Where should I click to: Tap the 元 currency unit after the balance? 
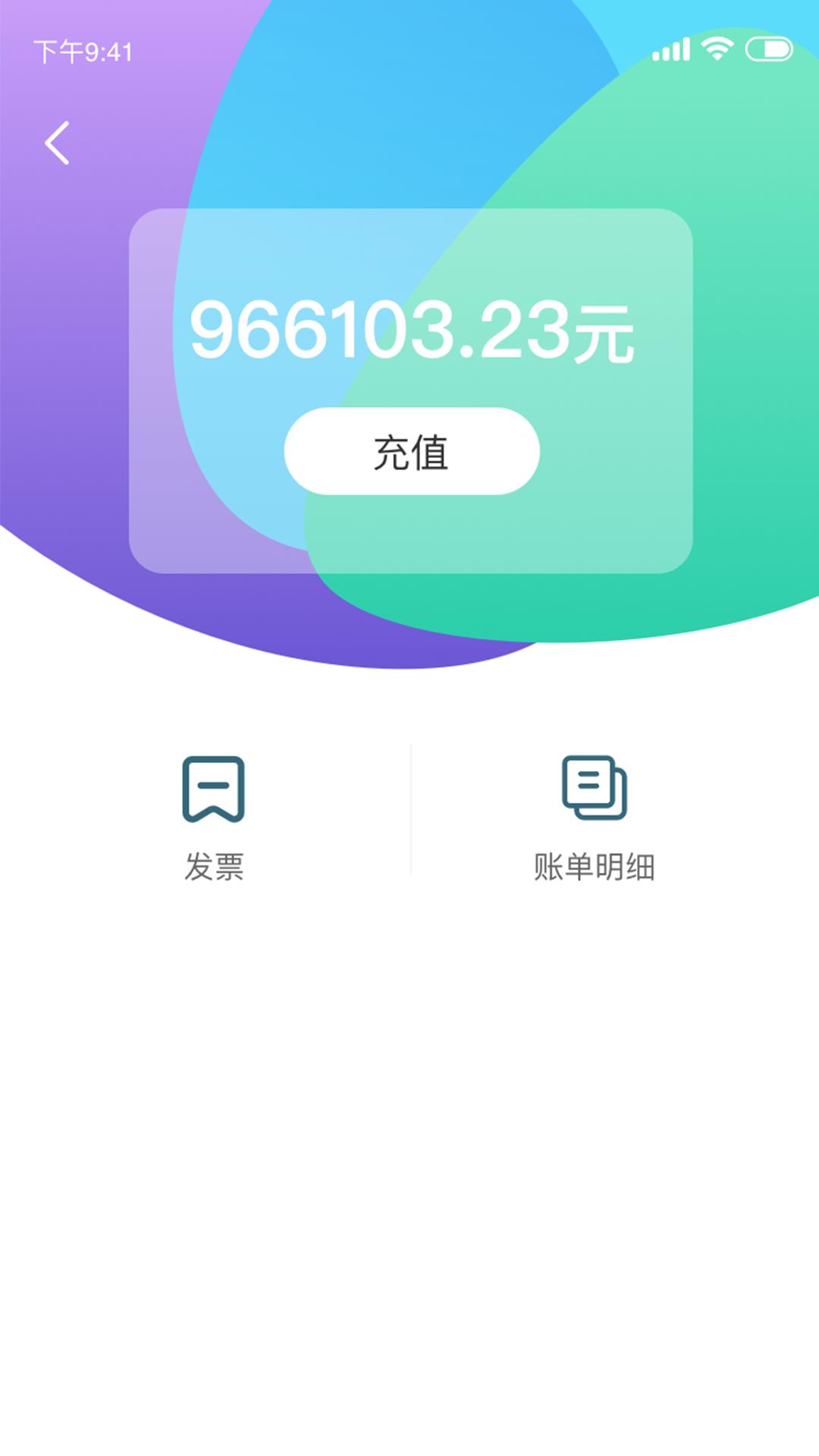coord(603,334)
